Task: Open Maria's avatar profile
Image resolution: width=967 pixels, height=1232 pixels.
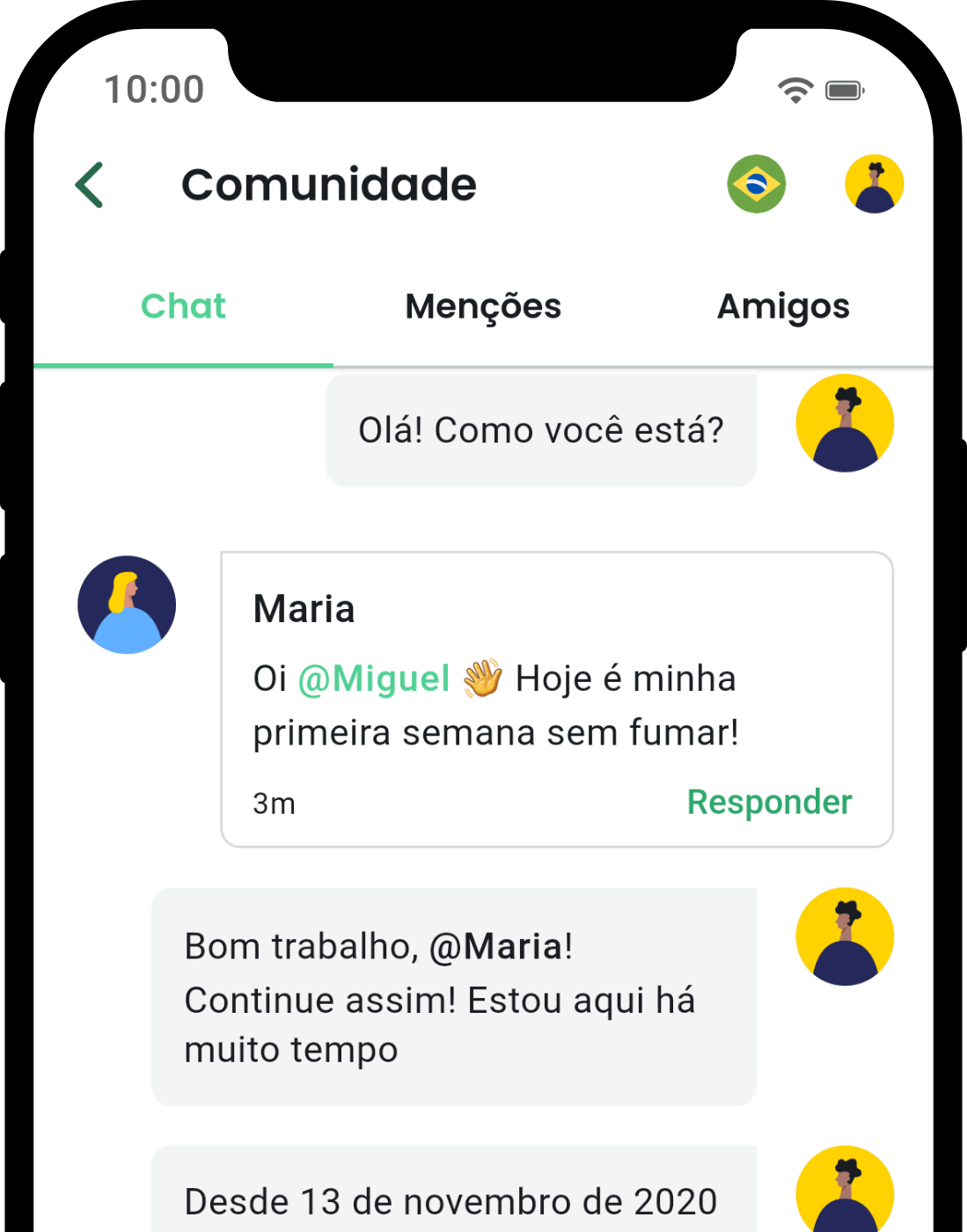Action: tap(127, 605)
